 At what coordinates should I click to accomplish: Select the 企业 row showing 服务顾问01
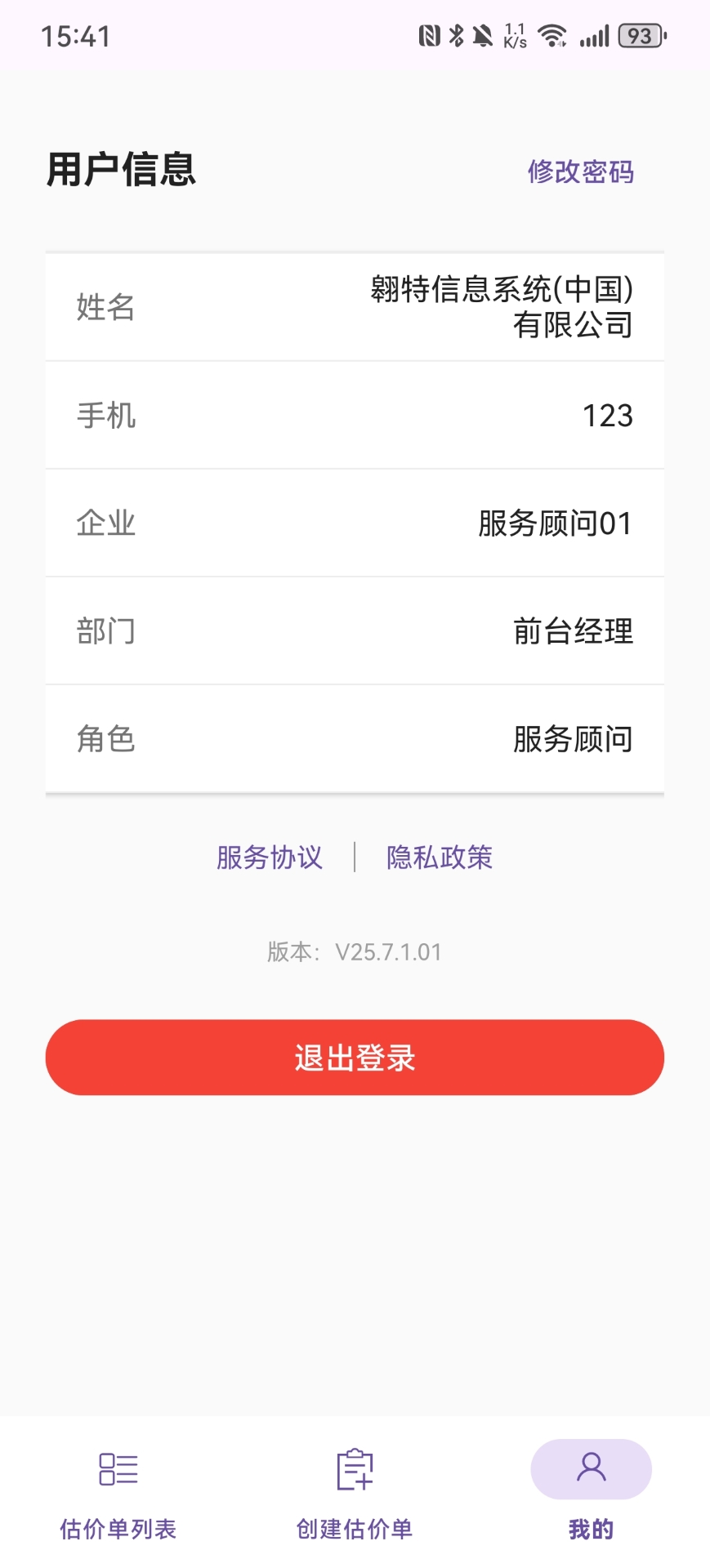tap(355, 524)
